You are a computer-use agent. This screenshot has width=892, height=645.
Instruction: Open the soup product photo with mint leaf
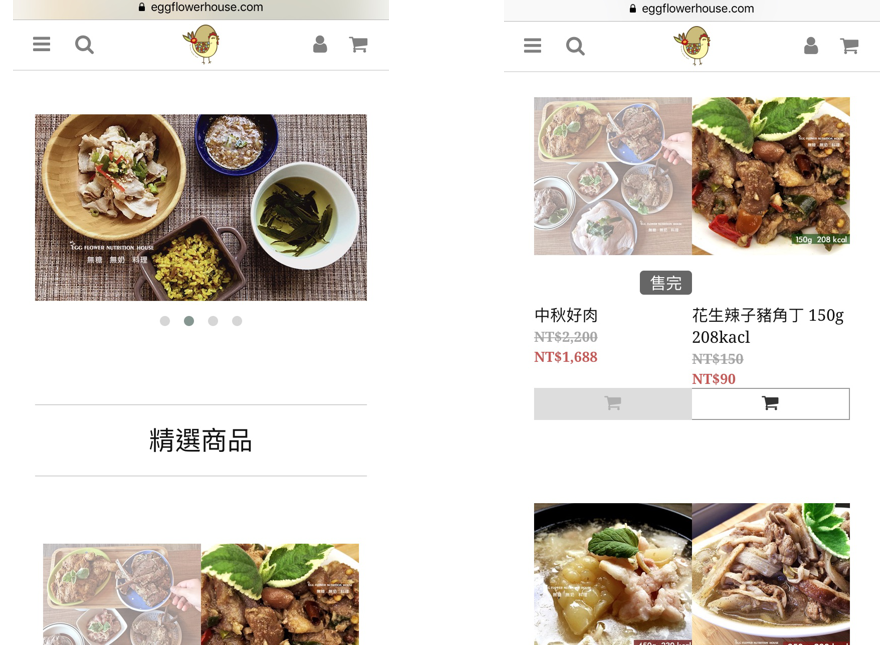(x=613, y=573)
